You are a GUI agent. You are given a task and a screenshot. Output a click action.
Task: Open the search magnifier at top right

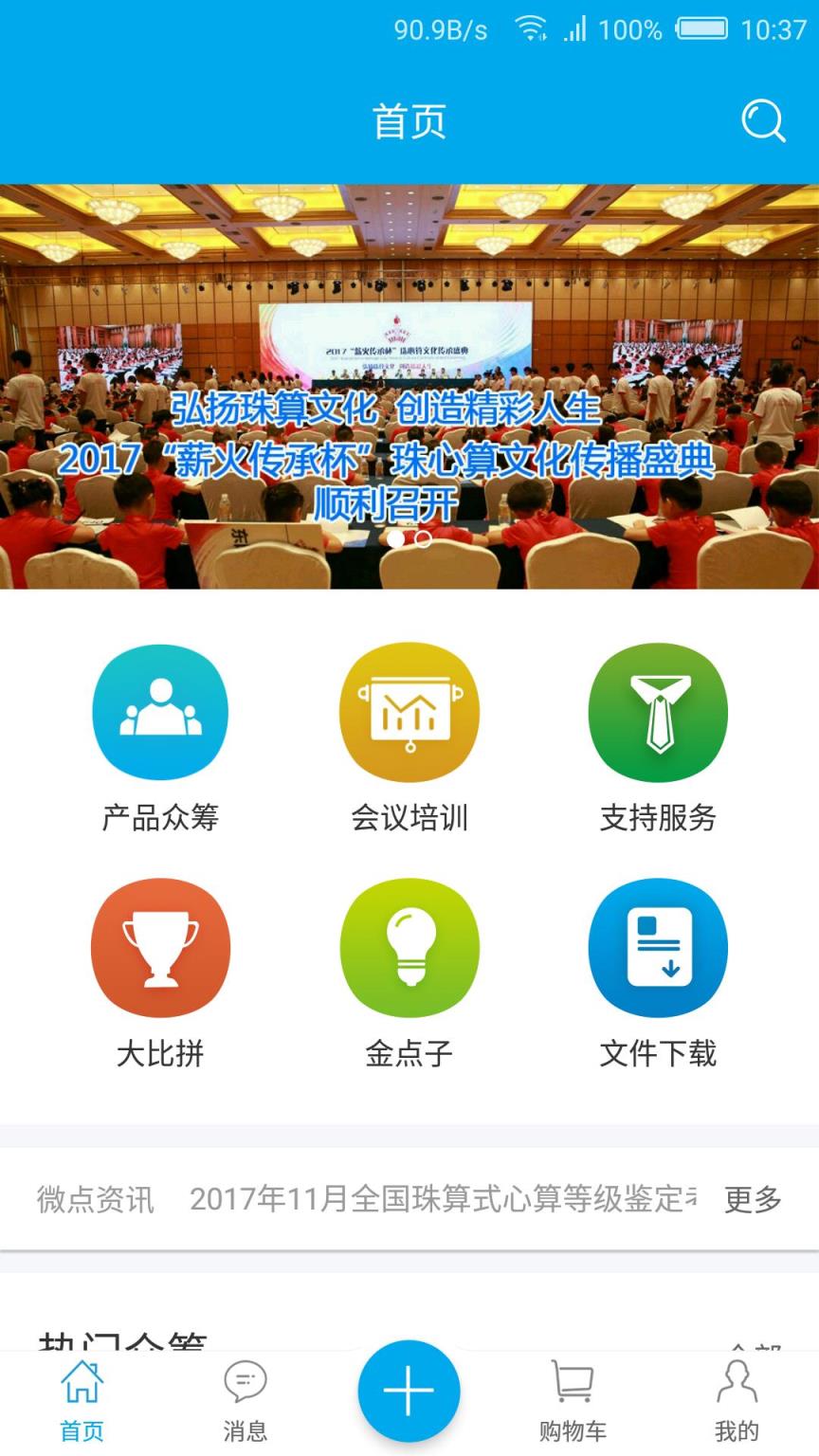click(x=763, y=123)
